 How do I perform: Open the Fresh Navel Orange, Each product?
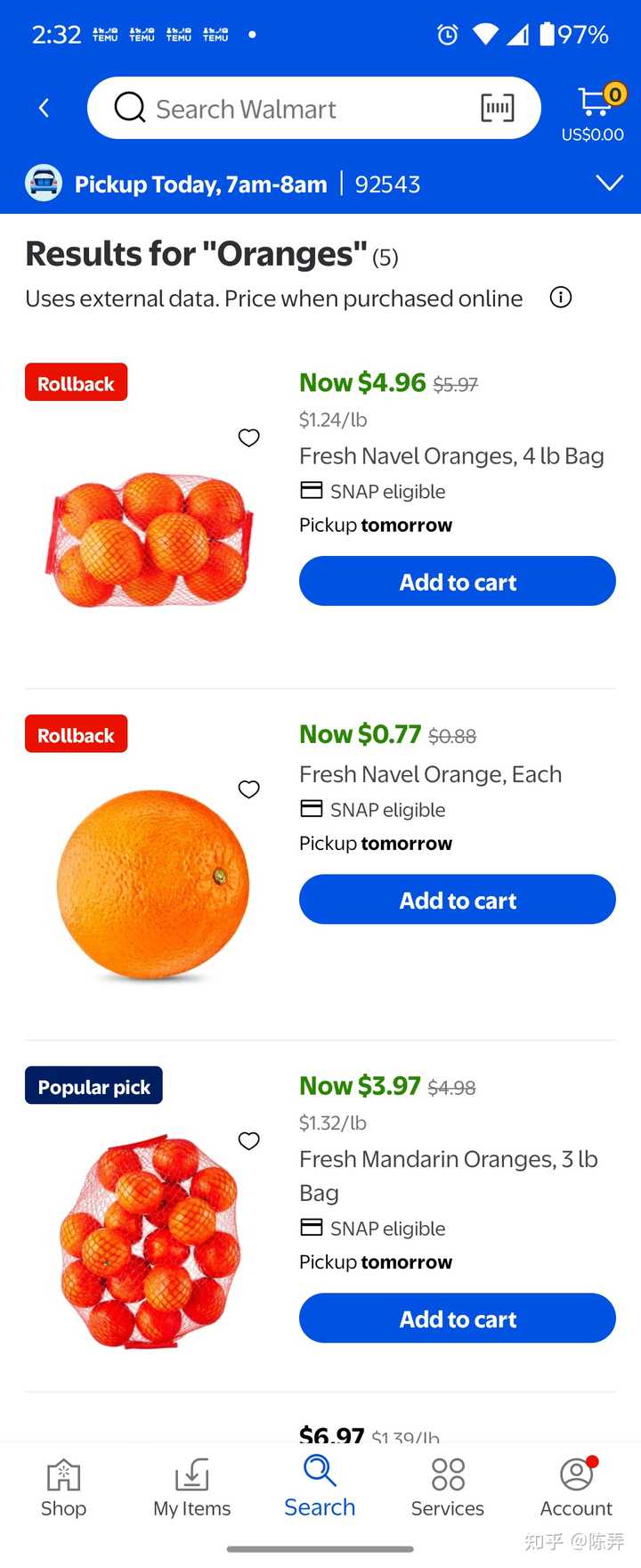click(x=430, y=774)
